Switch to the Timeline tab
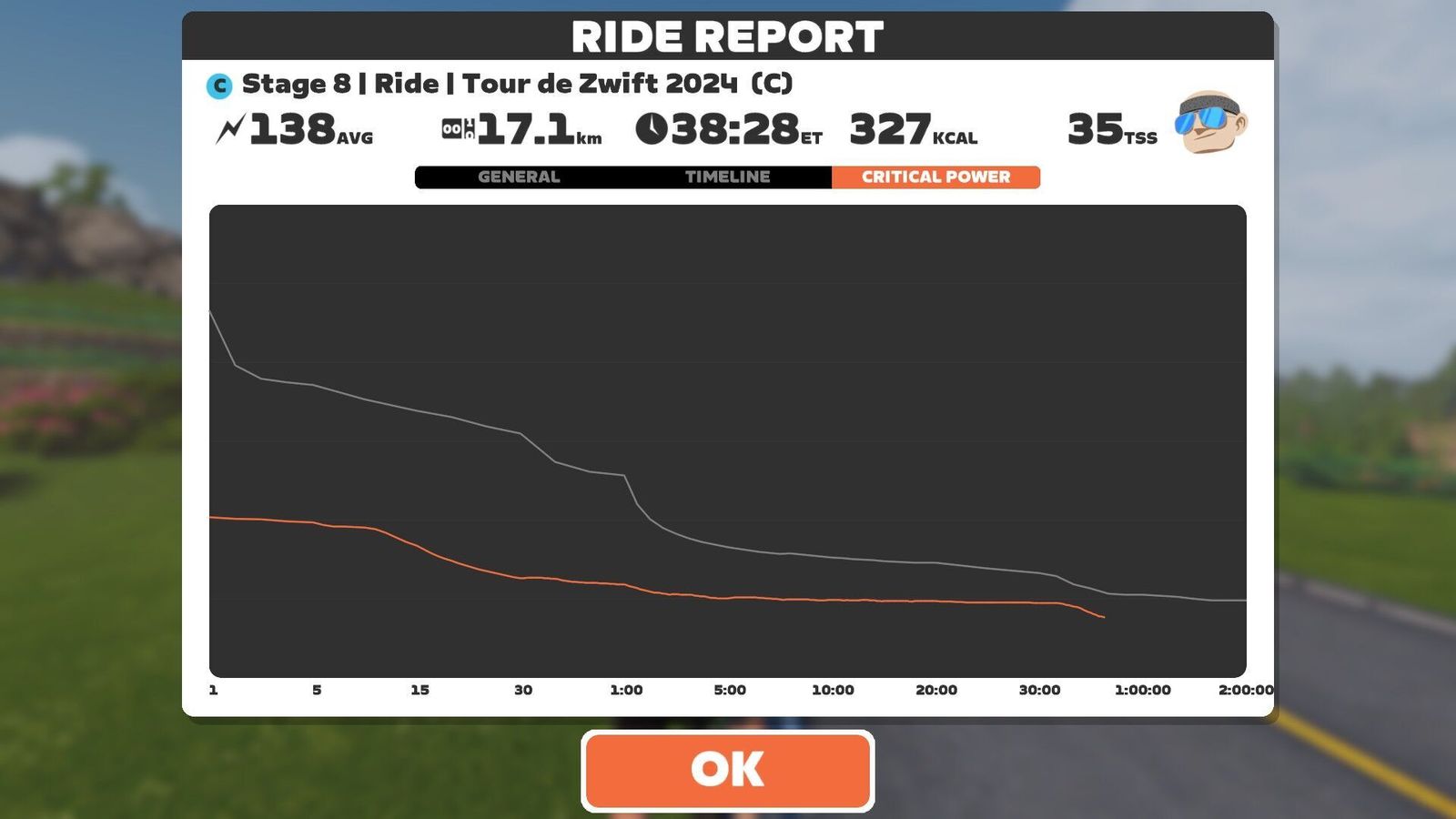Viewport: 1456px width, 819px height. 727,177
